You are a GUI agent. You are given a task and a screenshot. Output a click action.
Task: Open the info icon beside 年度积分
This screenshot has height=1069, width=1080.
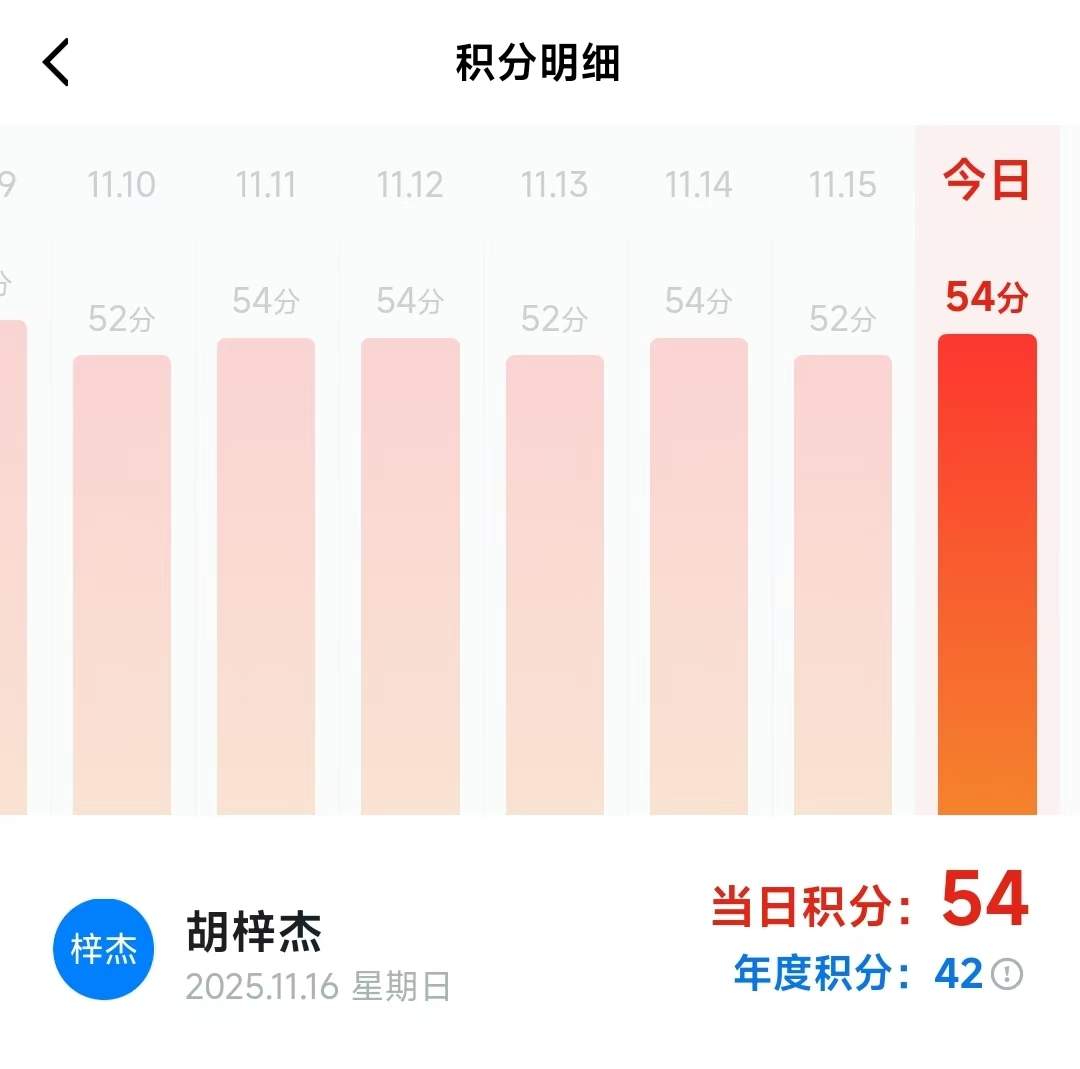1007,973
